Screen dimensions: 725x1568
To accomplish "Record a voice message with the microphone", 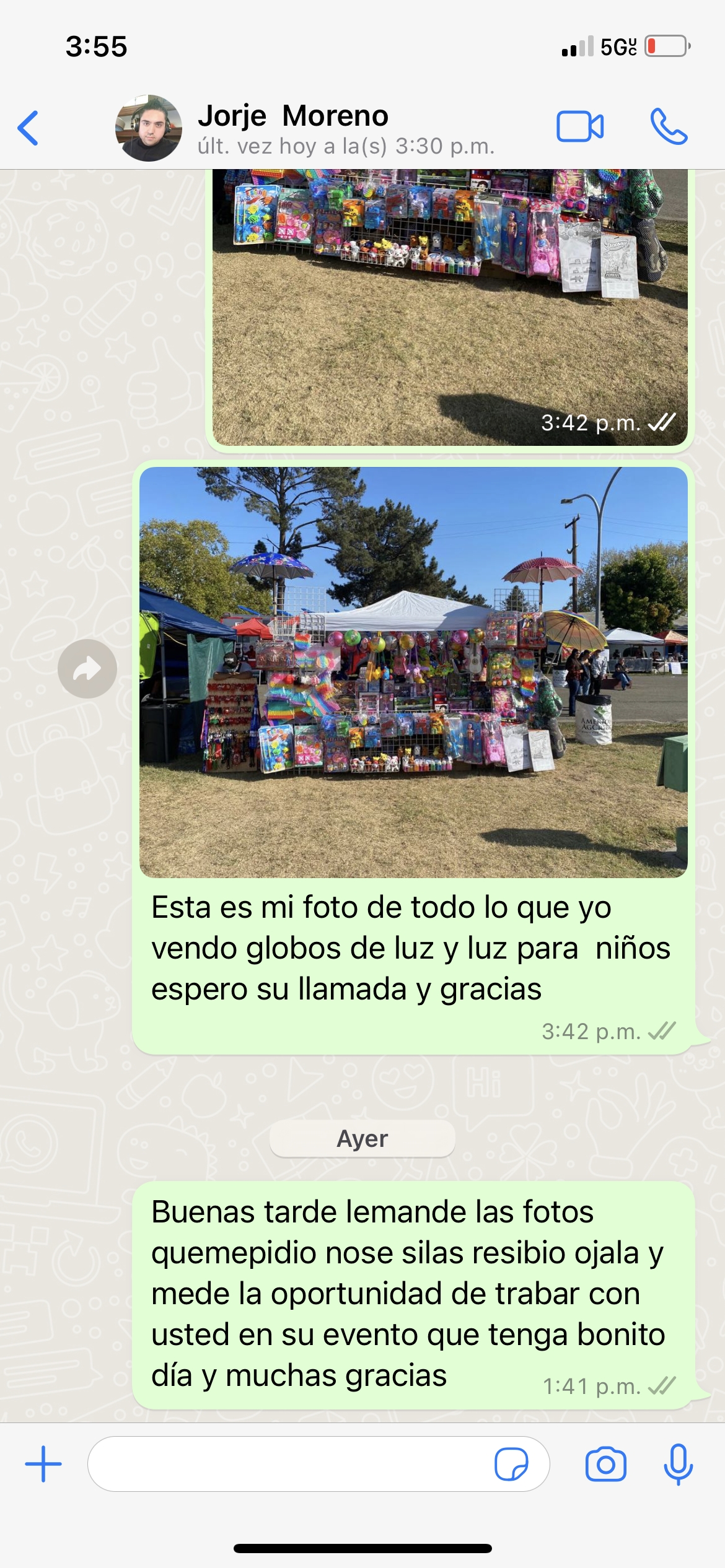I will [x=679, y=1464].
